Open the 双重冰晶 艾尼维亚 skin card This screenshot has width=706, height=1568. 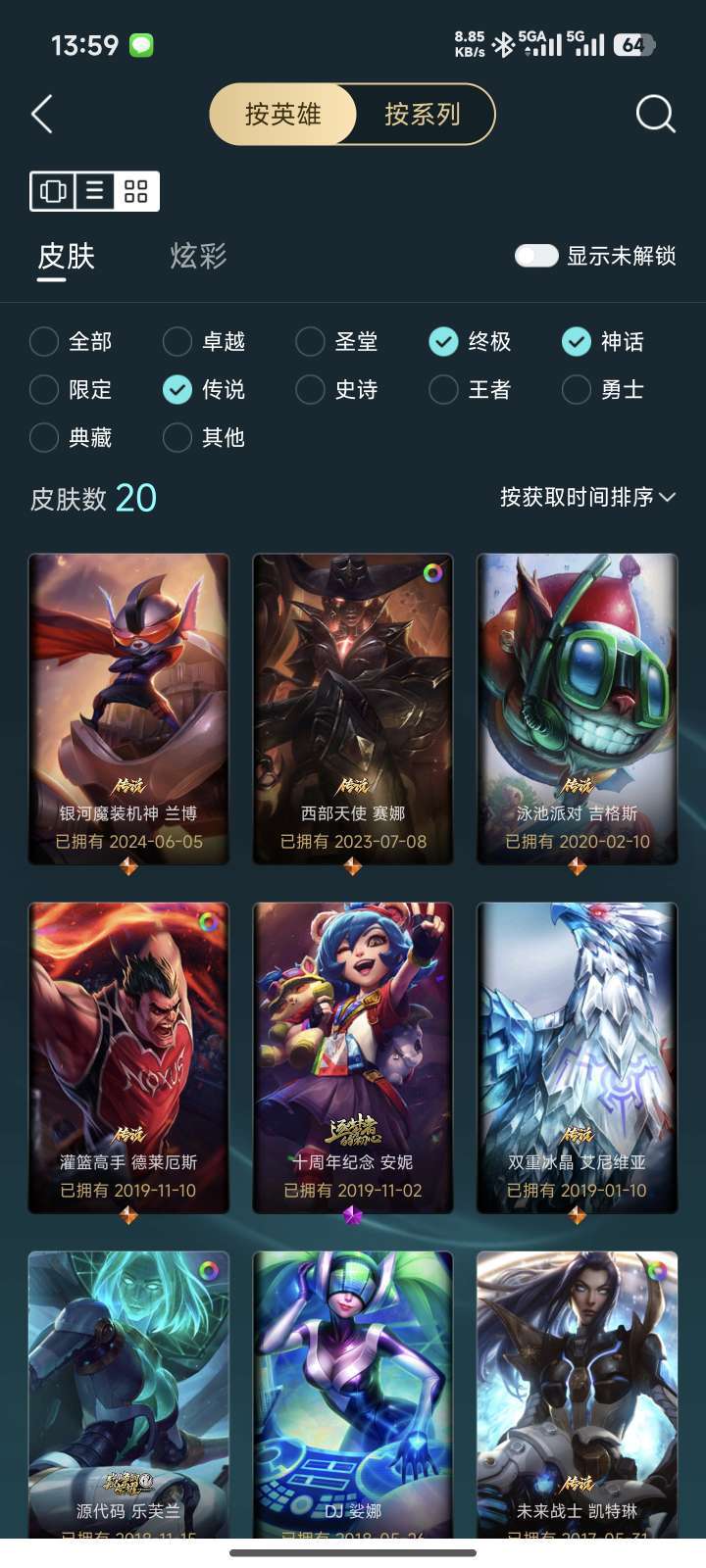tap(577, 1056)
